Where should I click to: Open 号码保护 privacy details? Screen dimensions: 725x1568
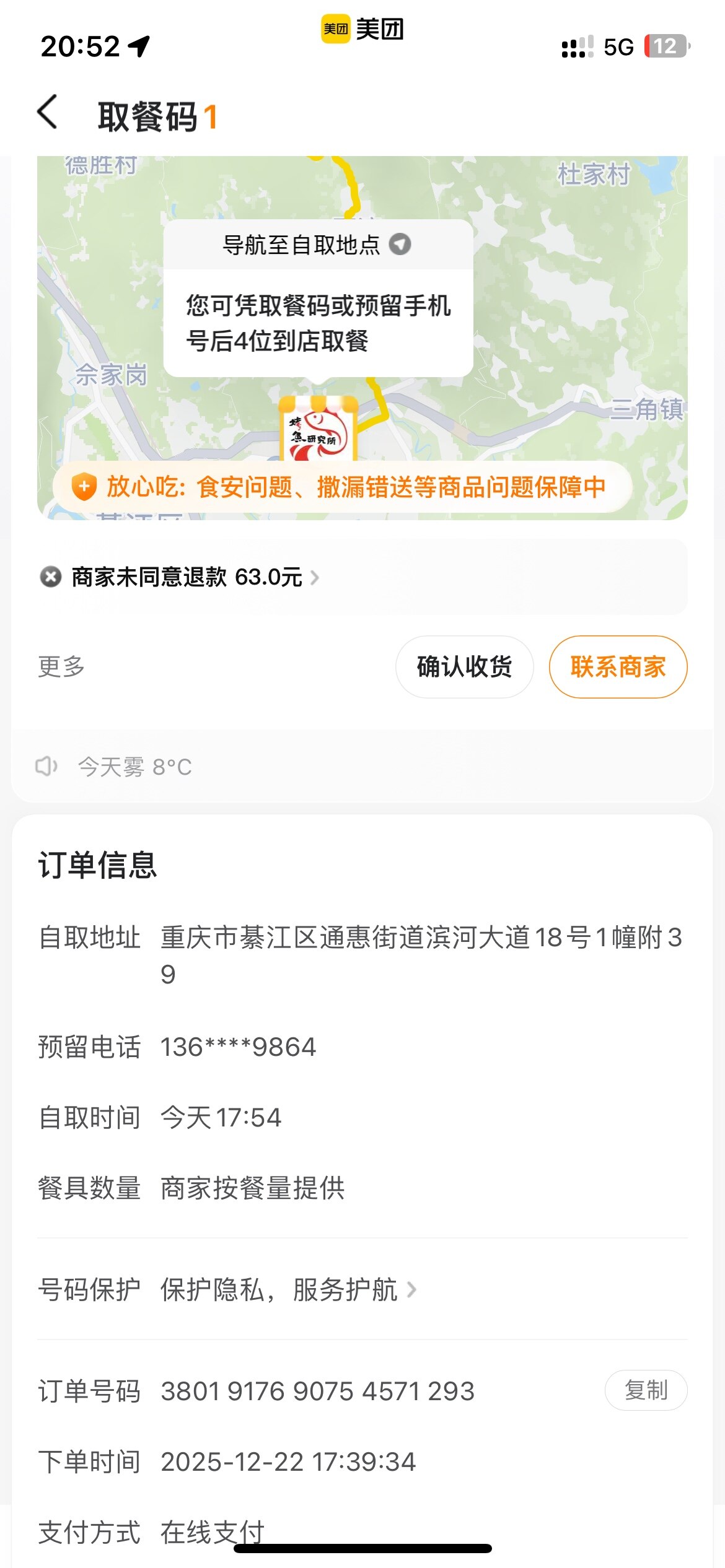click(288, 1290)
